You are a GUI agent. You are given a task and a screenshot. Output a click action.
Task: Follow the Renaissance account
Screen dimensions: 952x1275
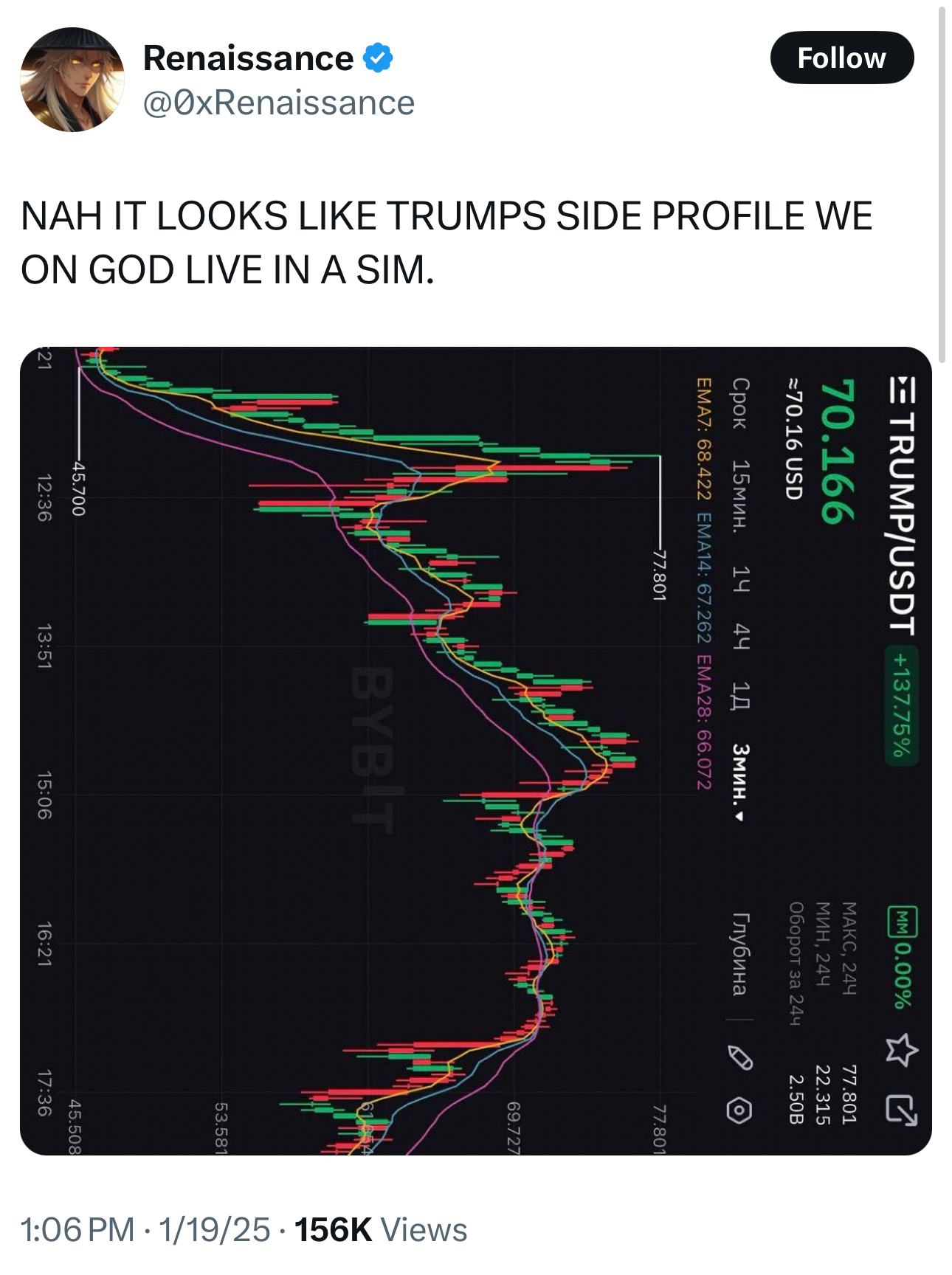tap(841, 58)
